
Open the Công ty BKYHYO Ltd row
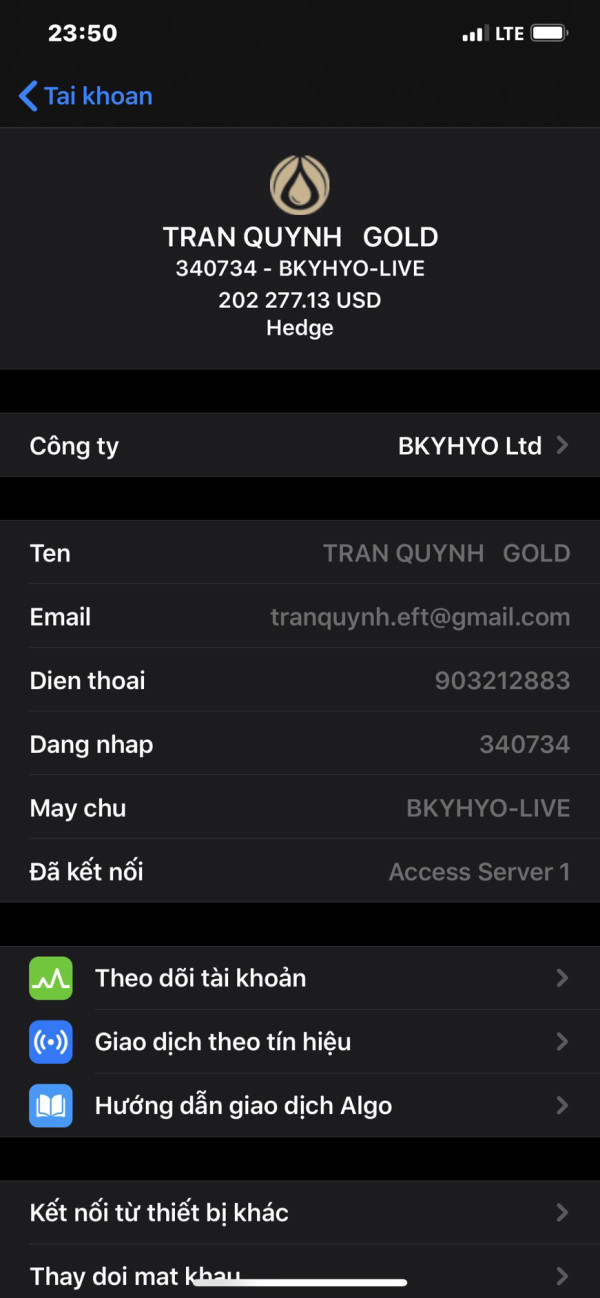click(300, 446)
